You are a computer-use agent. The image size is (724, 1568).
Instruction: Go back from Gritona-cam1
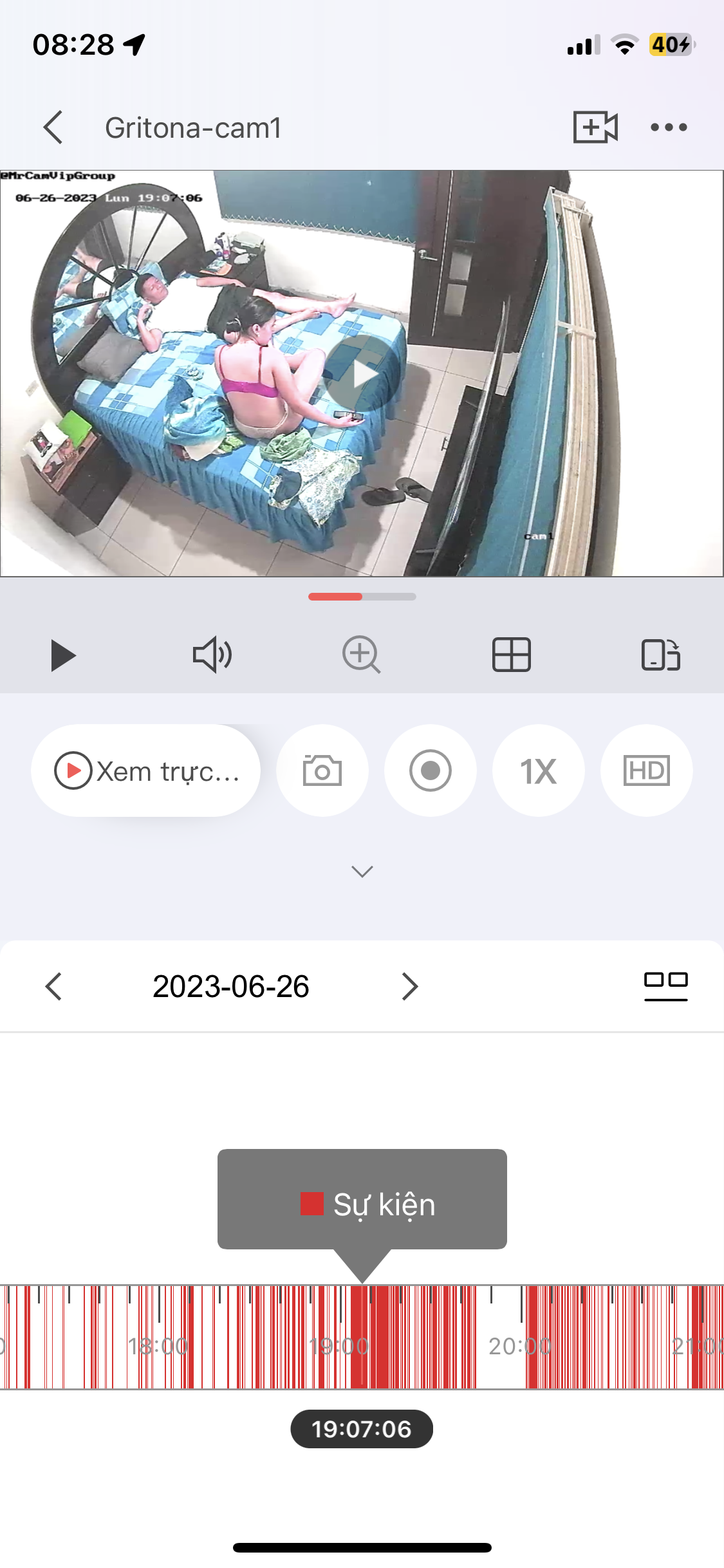[53, 127]
